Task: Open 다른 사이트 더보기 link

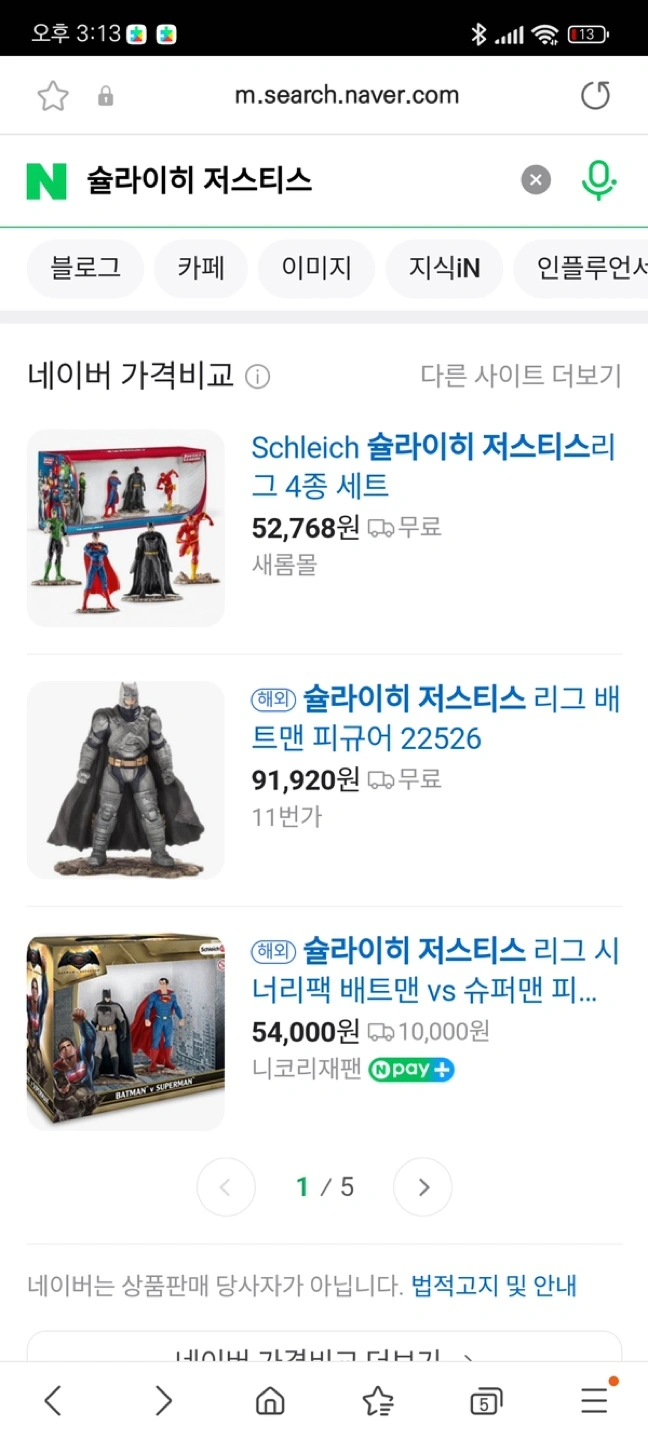Action: click(x=520, y=376)
